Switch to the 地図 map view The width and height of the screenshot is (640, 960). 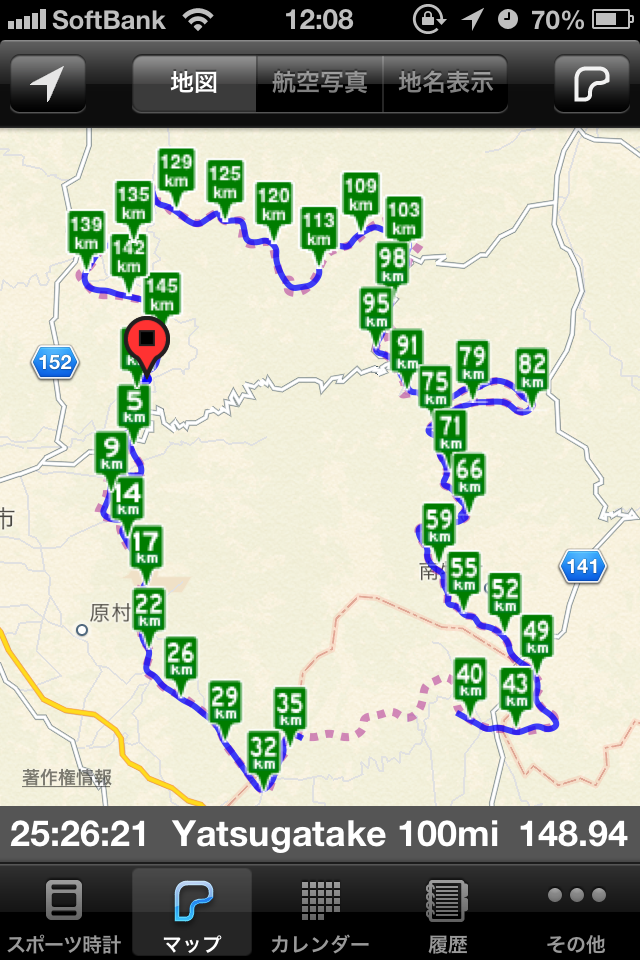pyautogui.click(x=194, y=83)
